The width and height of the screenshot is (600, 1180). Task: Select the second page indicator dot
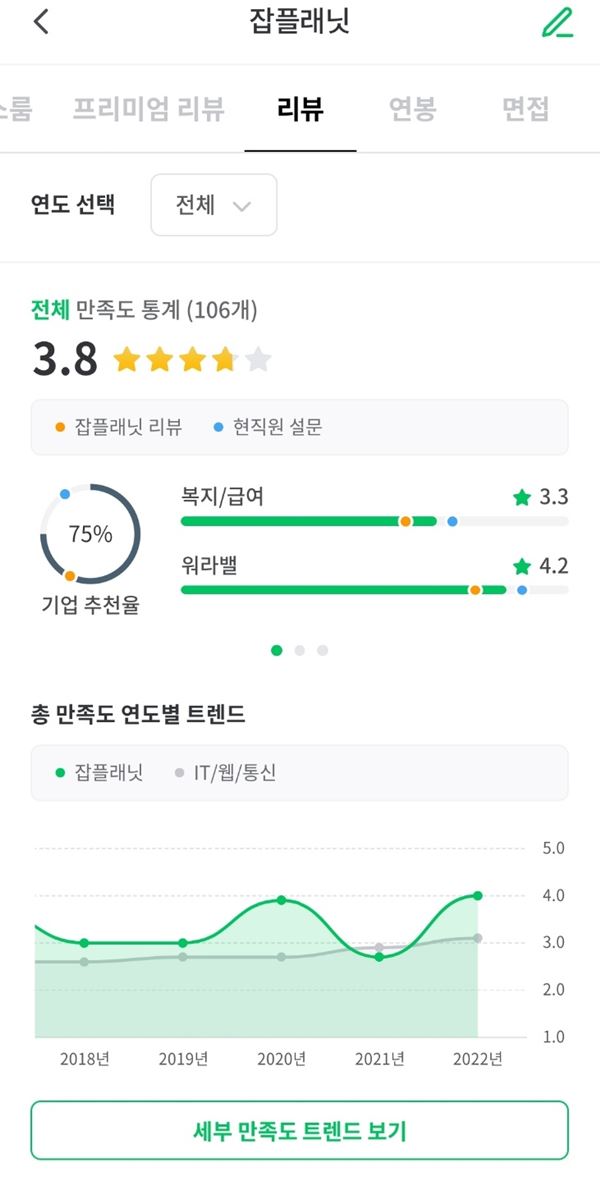click(x=300, y=650)
